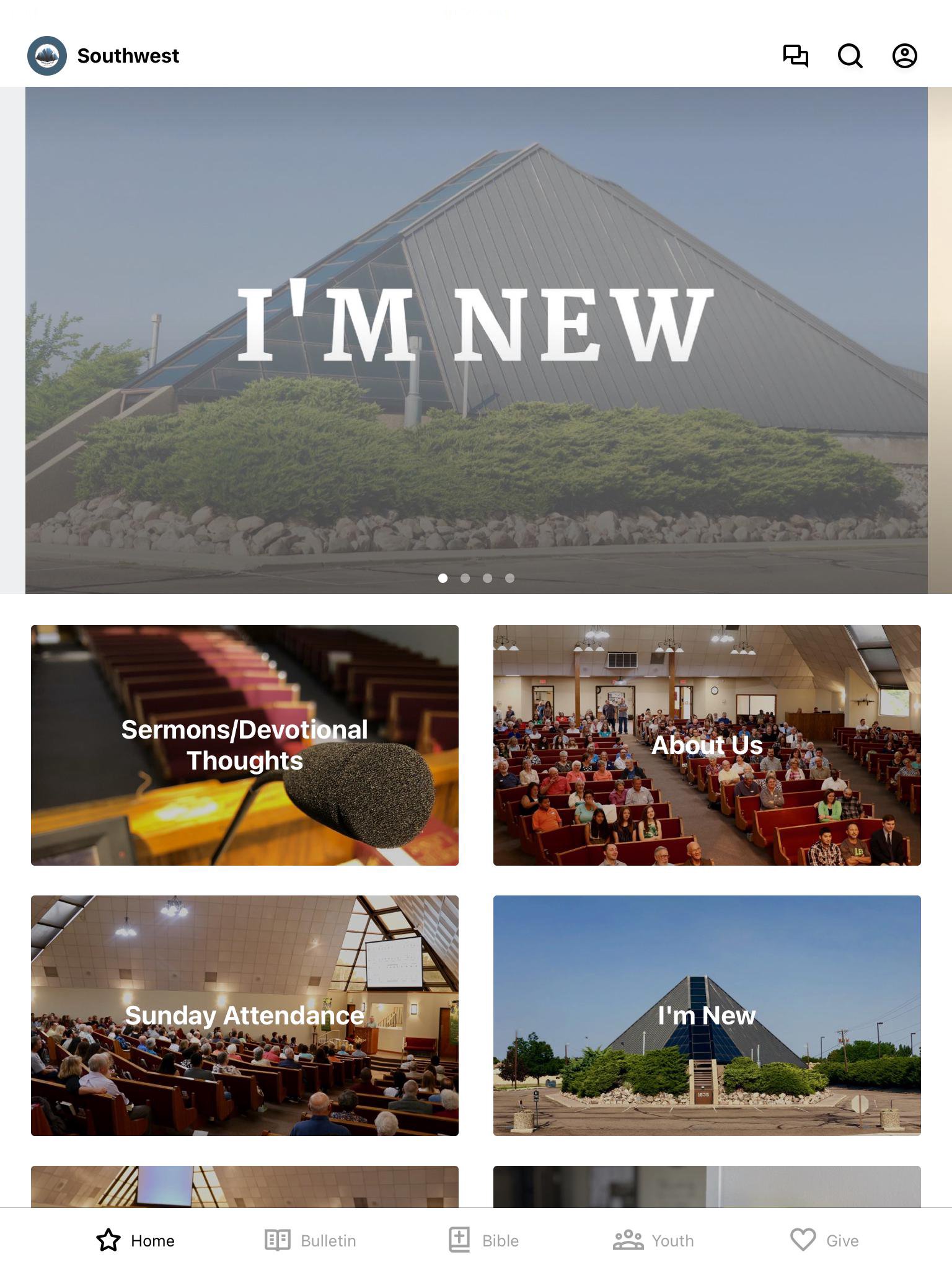The height and width of the screenshot is (1270, 952).
Task: Switch to the Bible tab
Action: tap(484, 1240)
